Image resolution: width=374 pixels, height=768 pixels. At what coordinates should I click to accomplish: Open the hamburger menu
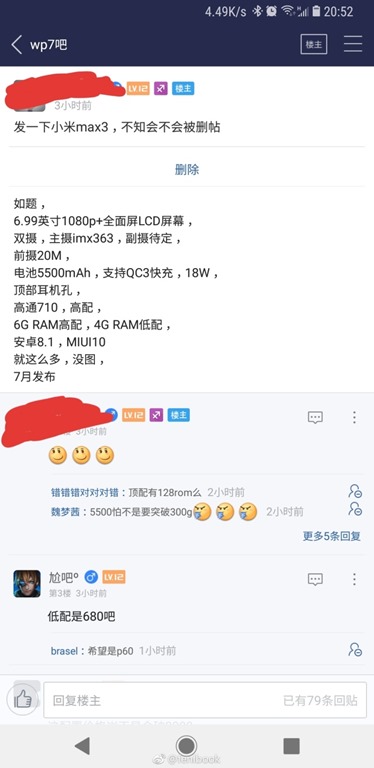pos(352,44)
